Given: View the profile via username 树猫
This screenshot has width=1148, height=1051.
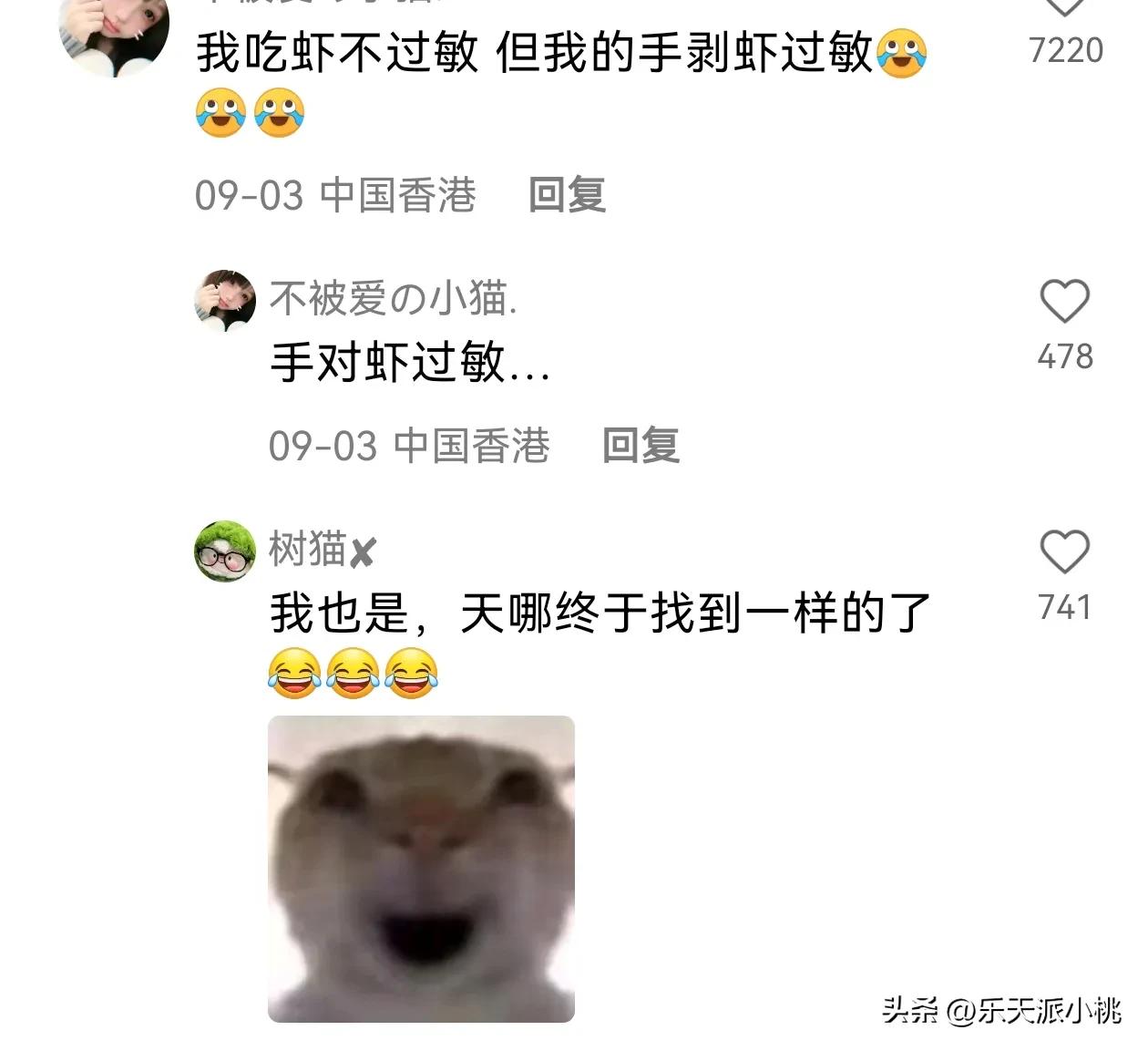Looking at the screenshot, I should pos(308,549).
